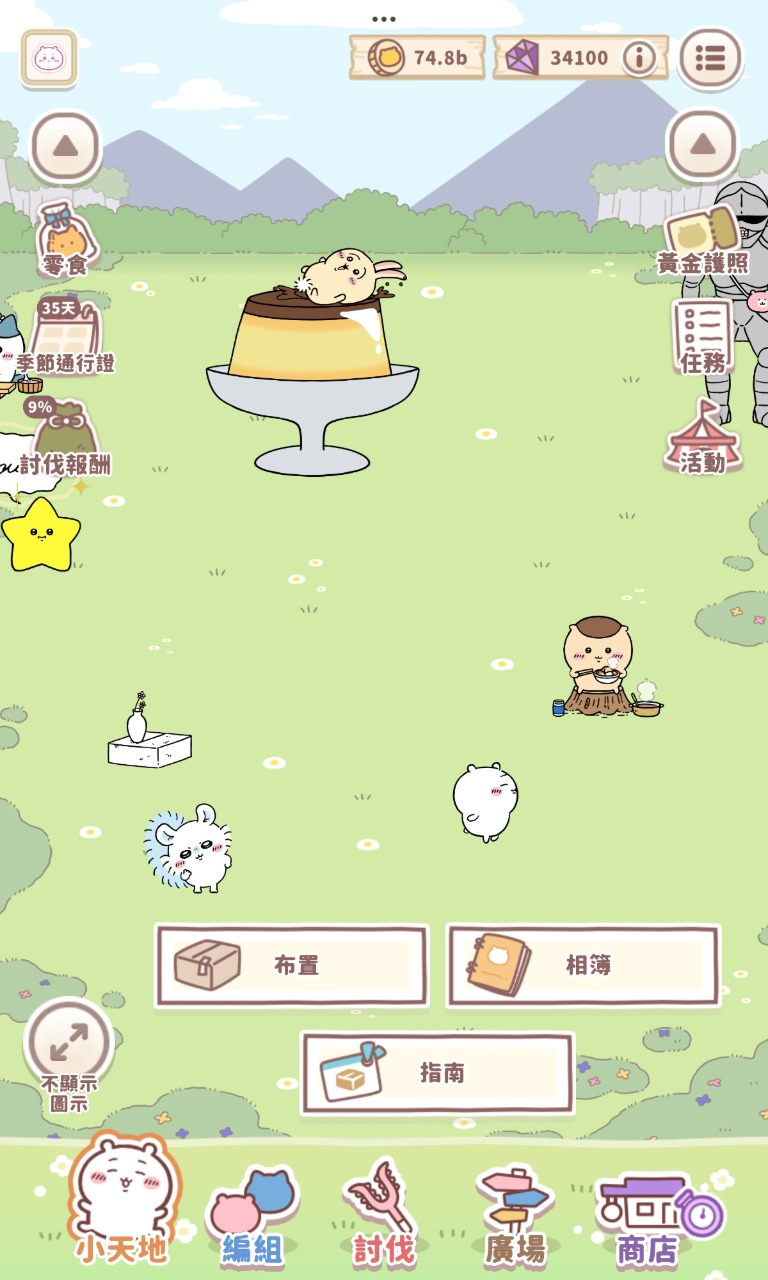
Task: Hide icons with 不顯示圖示
Action: click(68, 1045)
